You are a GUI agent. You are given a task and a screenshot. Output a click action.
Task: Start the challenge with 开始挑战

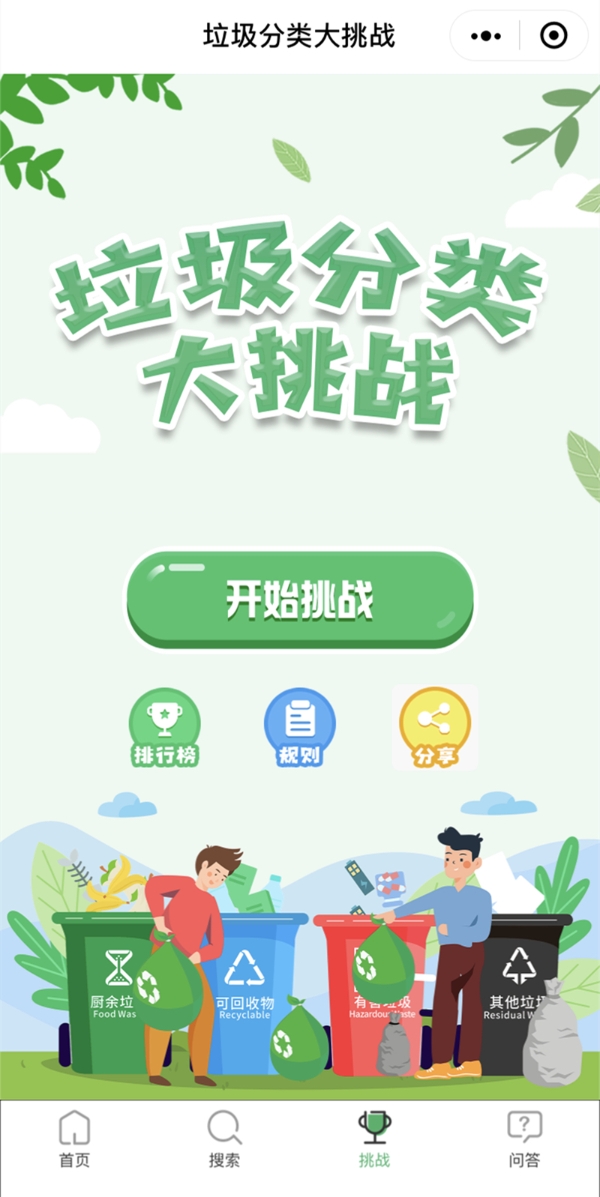coord(299,600)
